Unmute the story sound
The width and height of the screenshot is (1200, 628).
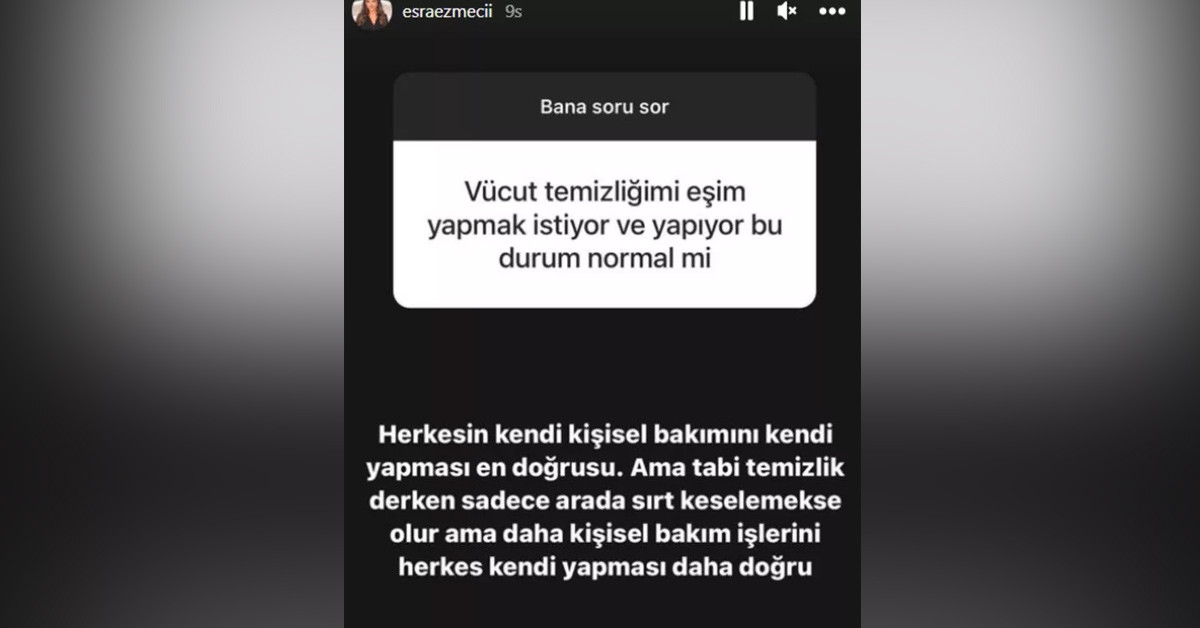click(x=787, y=12)
